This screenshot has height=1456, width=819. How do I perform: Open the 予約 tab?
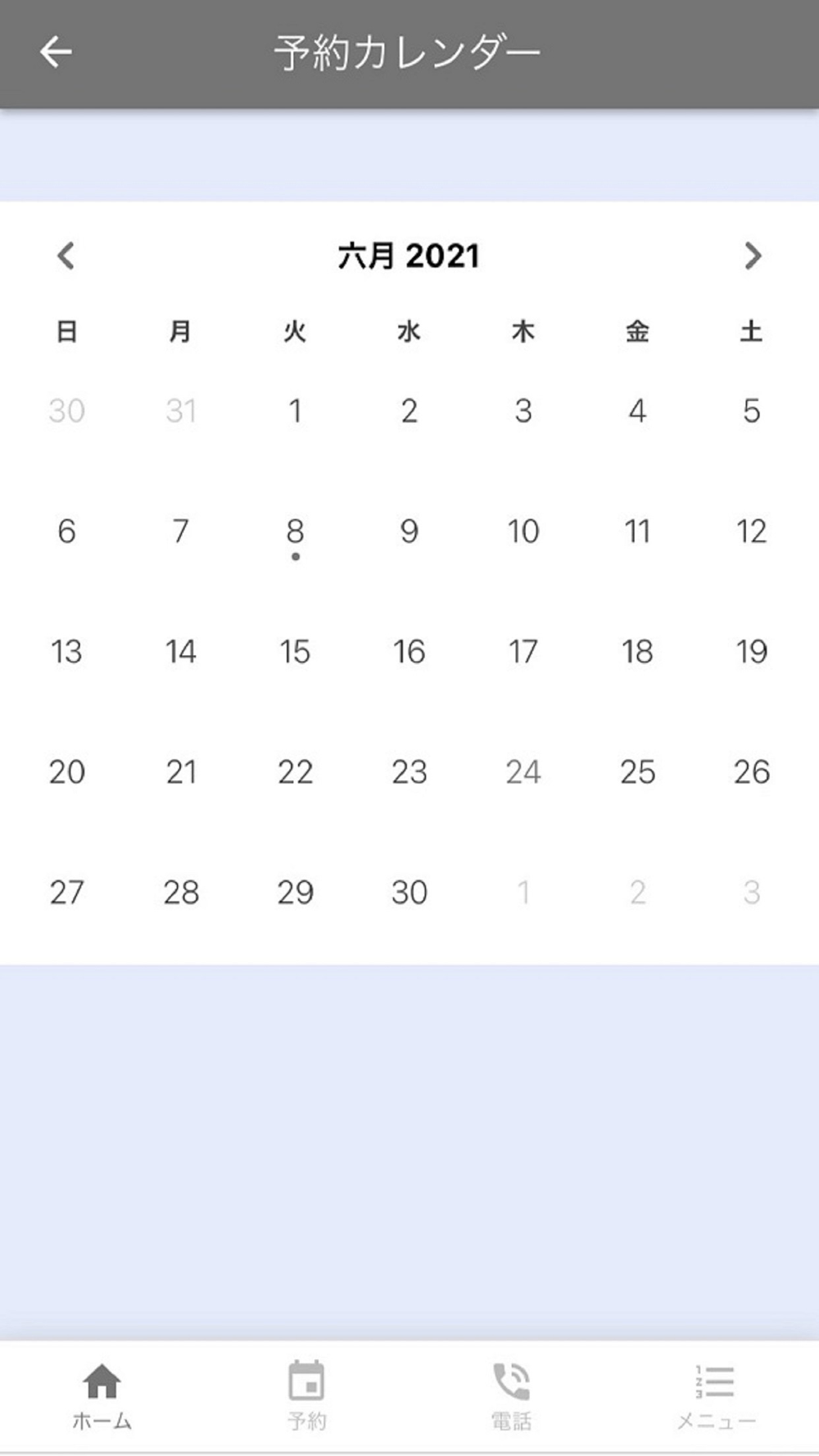click(307, 1397)
